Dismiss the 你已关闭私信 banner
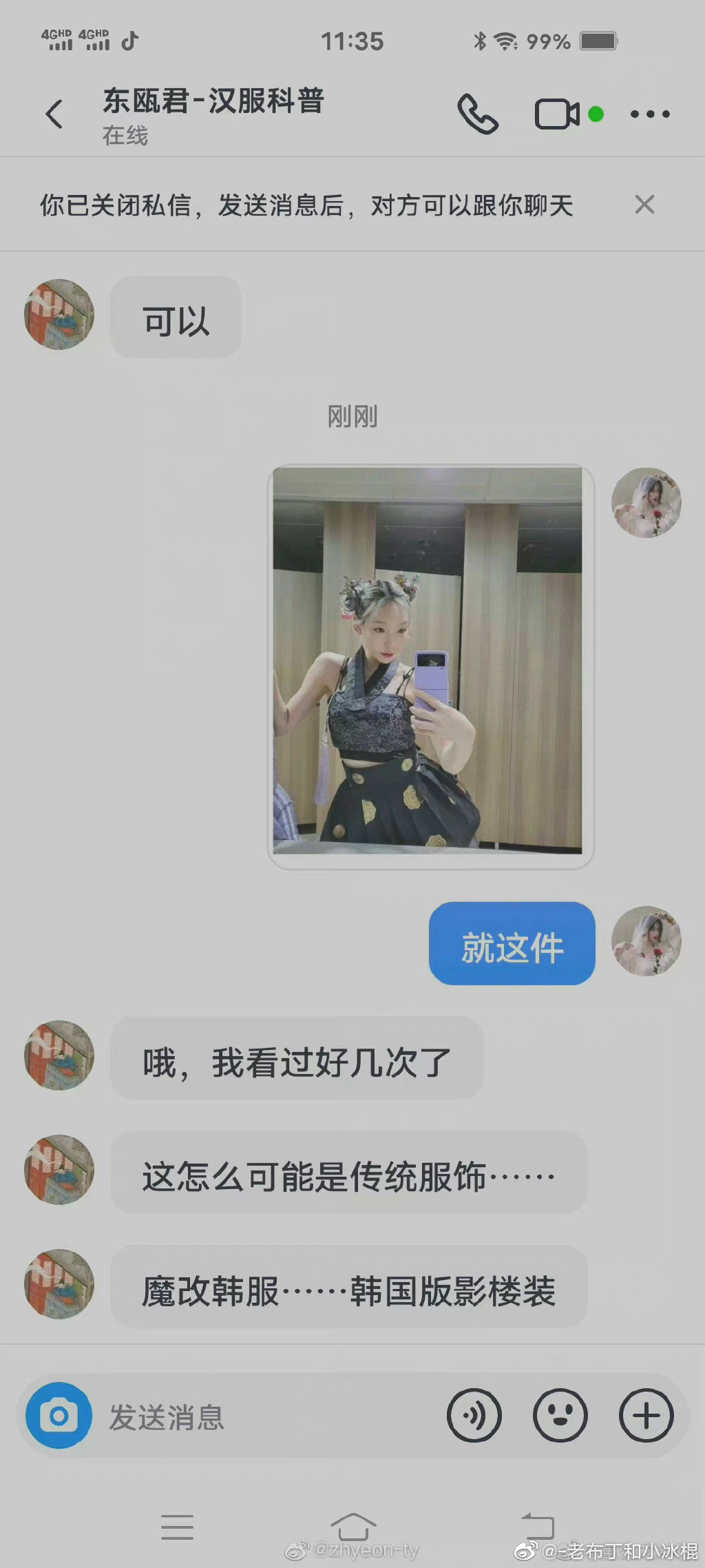This screenshot has height=1568, width=705. point(644,205)
